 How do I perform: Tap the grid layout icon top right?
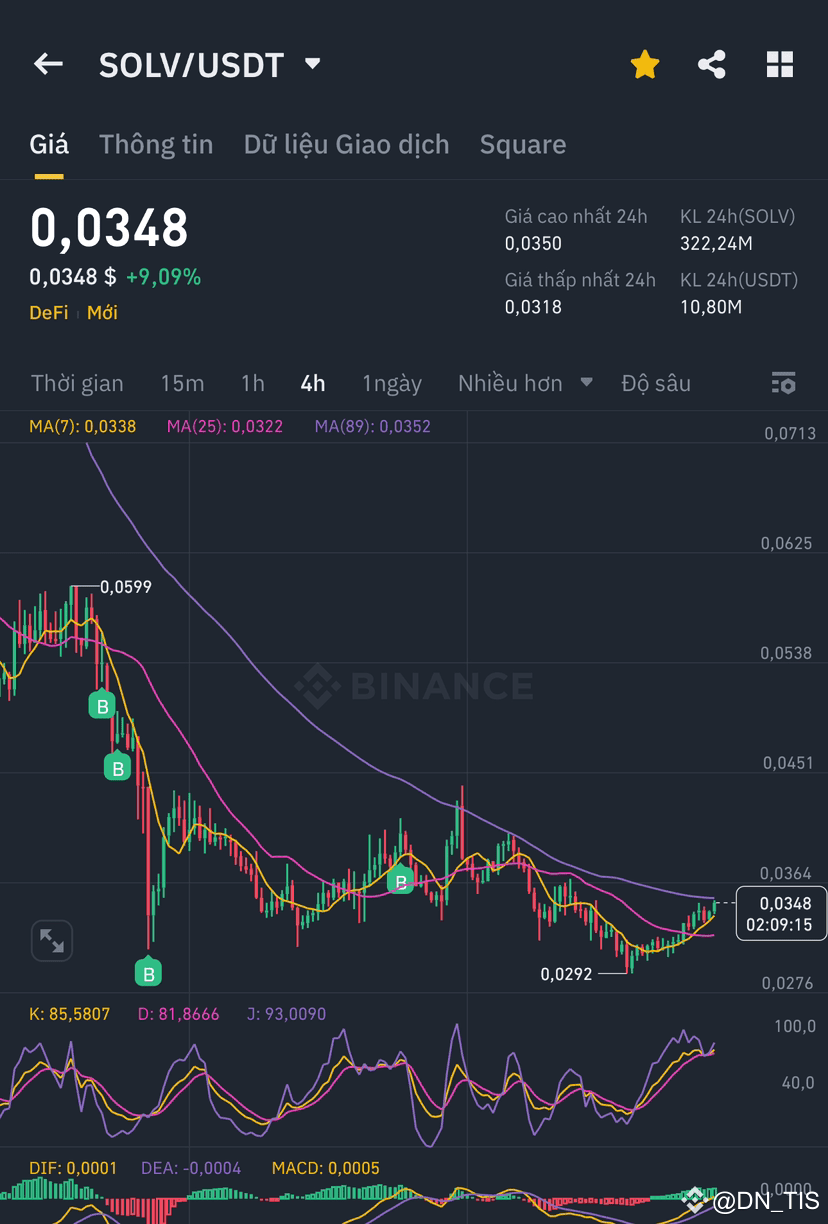[779, 64]
